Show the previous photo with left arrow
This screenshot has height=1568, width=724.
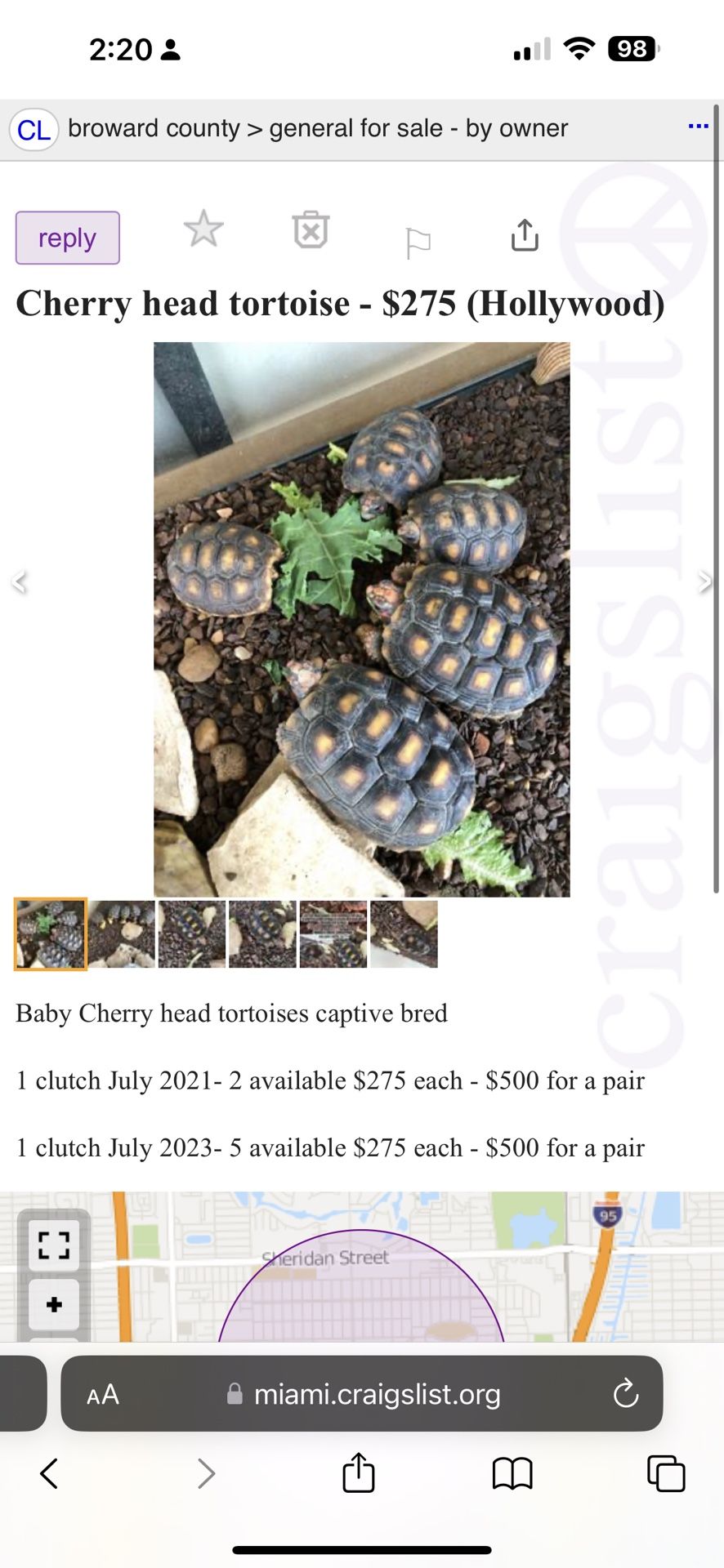coord(20,581)
